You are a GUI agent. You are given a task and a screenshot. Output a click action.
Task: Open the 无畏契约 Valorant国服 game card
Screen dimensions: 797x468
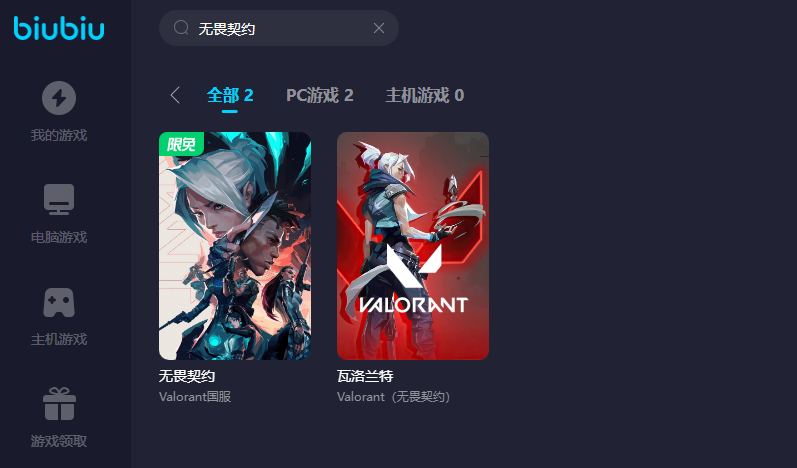click(235, 246)
